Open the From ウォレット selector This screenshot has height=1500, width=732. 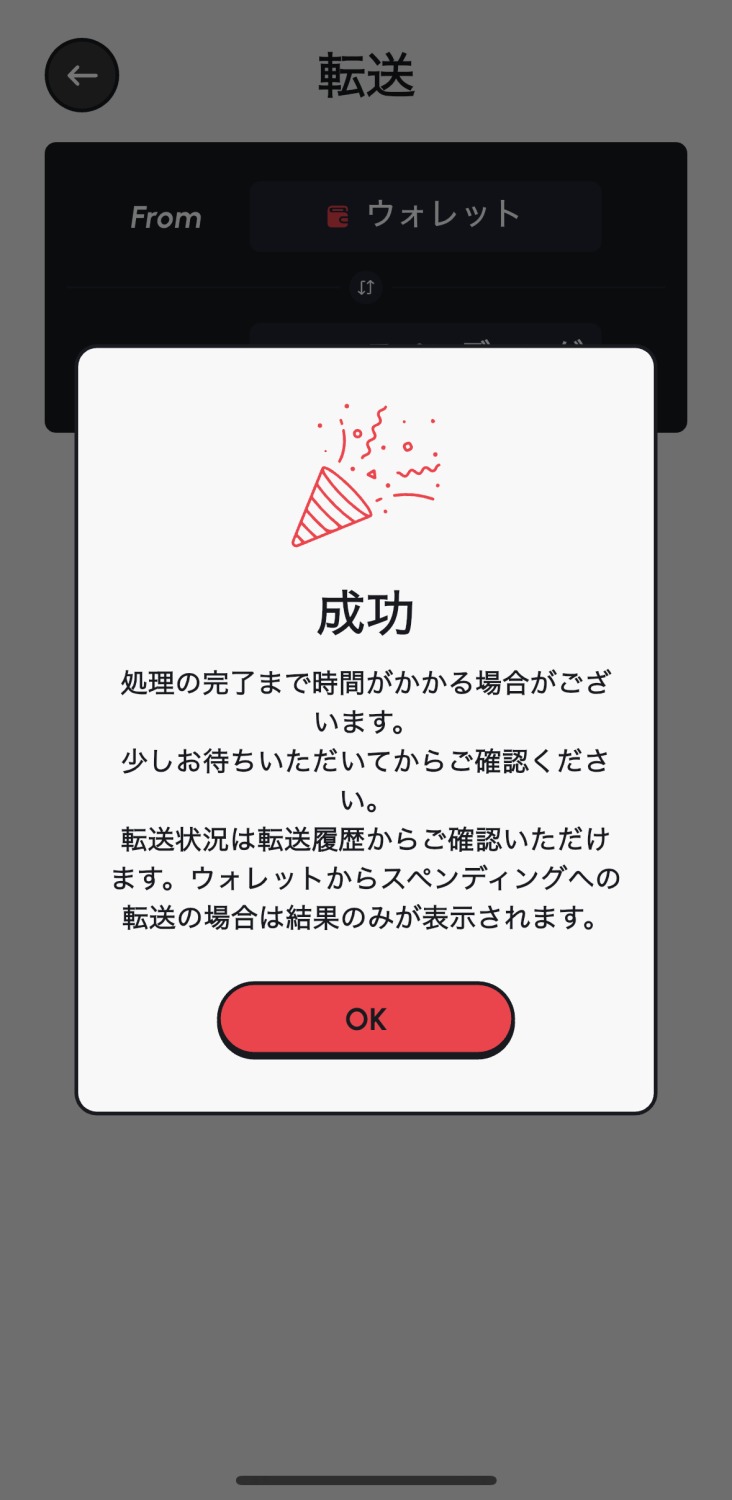425,216
